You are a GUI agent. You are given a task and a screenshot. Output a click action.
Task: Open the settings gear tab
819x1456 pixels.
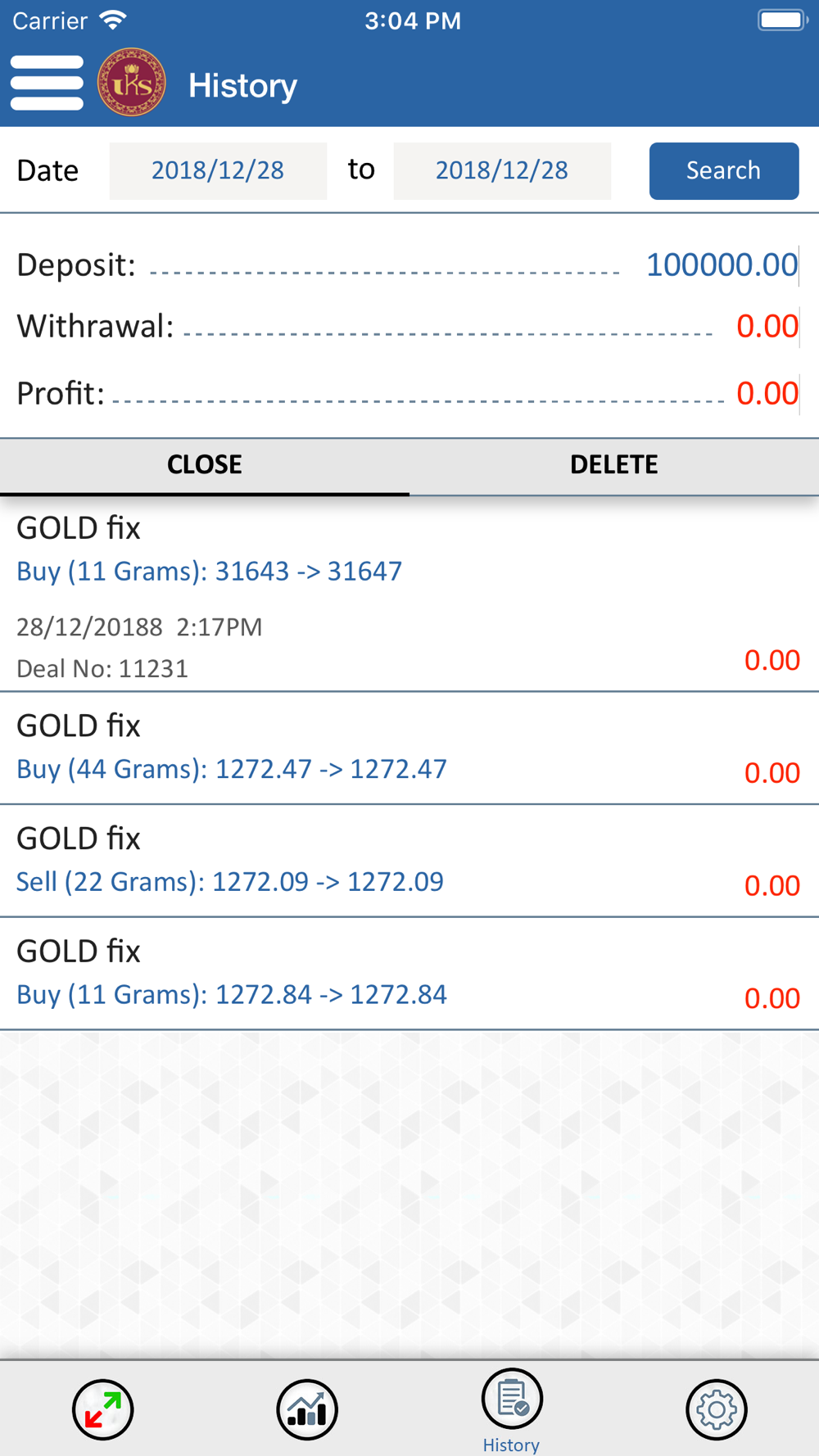(717, 1409)
